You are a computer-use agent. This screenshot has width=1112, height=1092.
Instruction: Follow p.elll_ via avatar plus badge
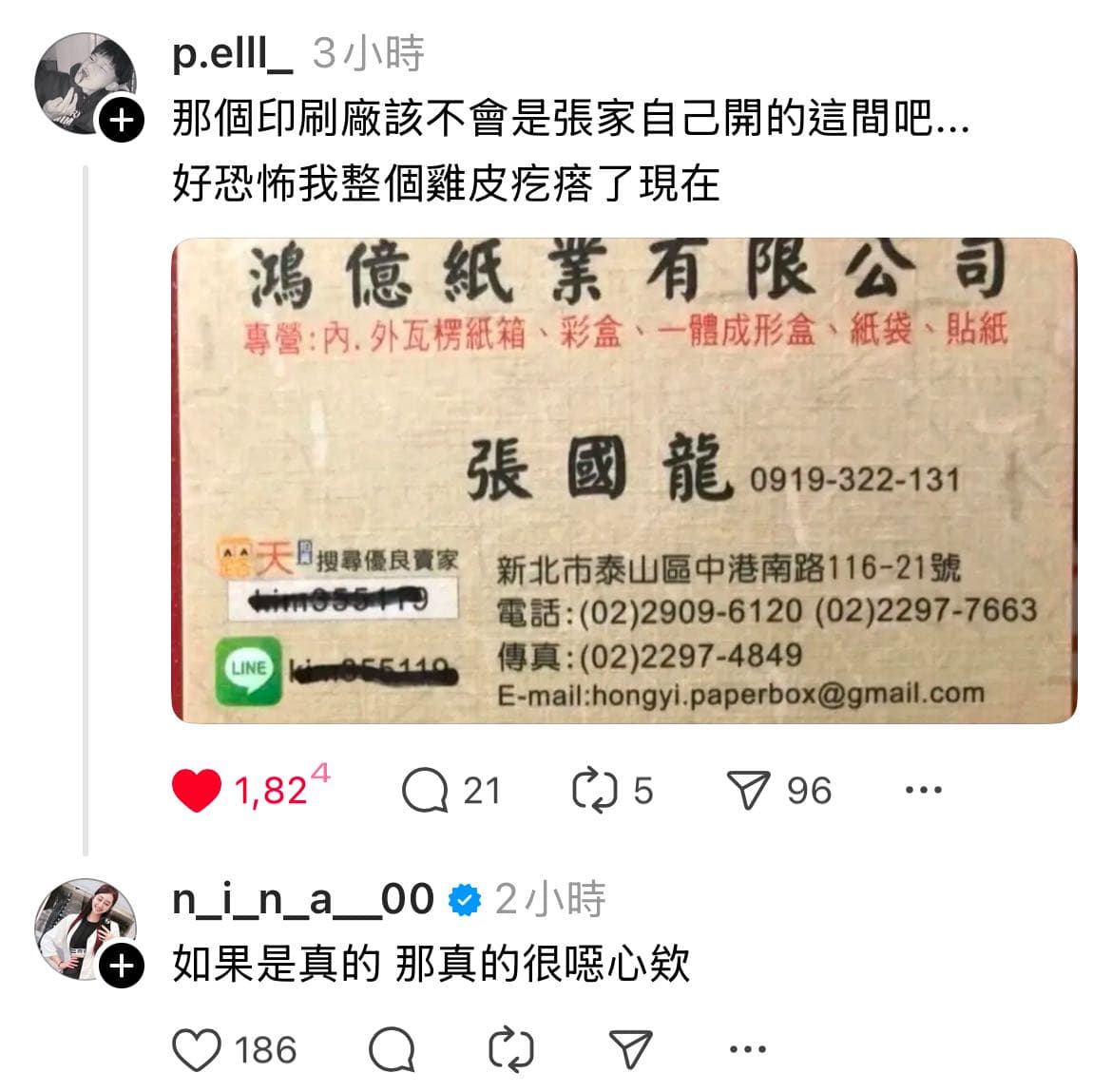(x=122, y=121)
